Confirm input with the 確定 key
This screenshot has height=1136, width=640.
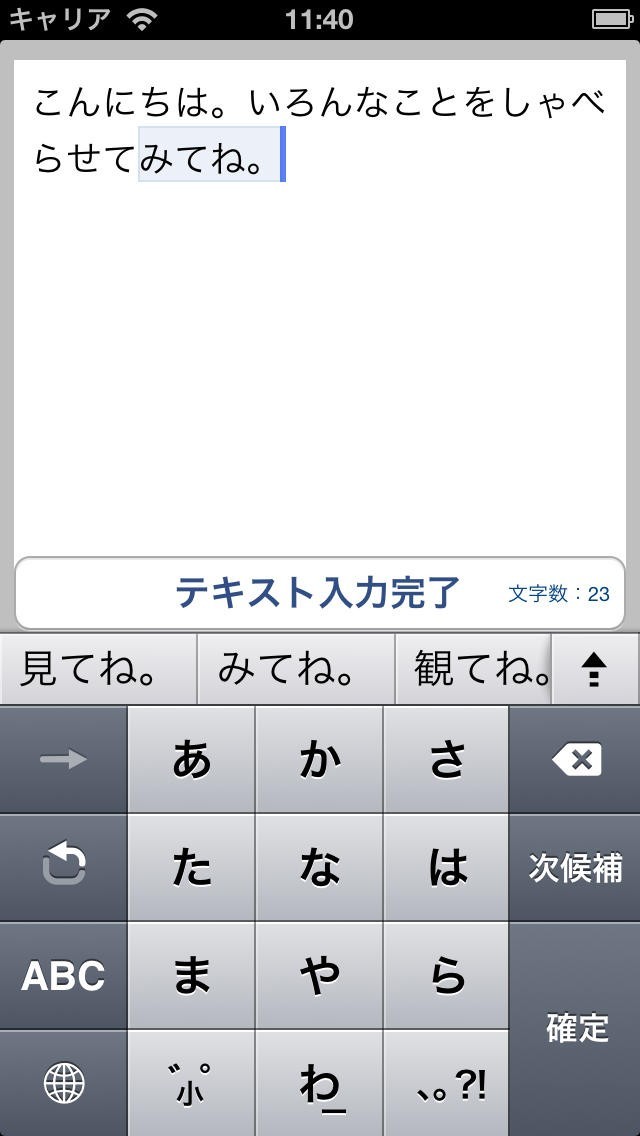(x=575, y=1028)
